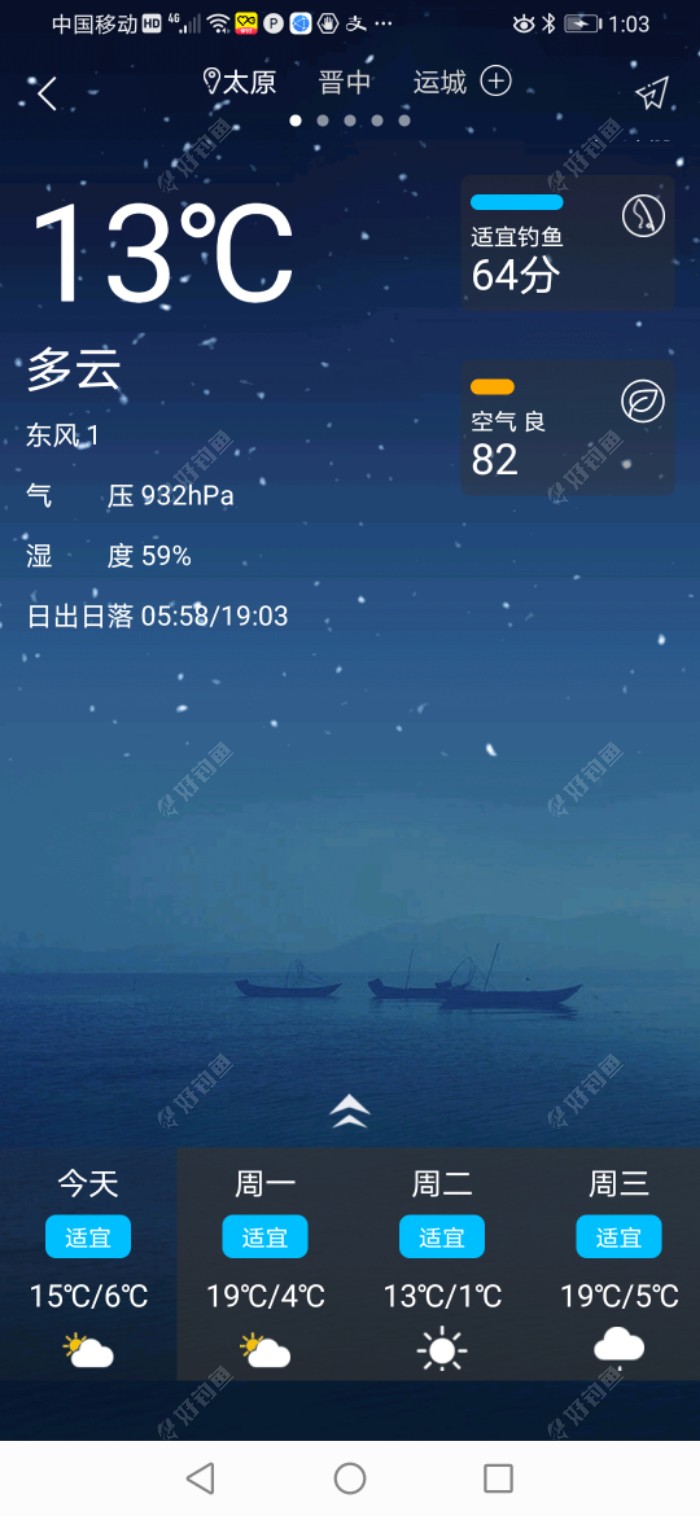
Task: Expand forecast panel with the up chevrons
Action: click(x=350, y=1111)
